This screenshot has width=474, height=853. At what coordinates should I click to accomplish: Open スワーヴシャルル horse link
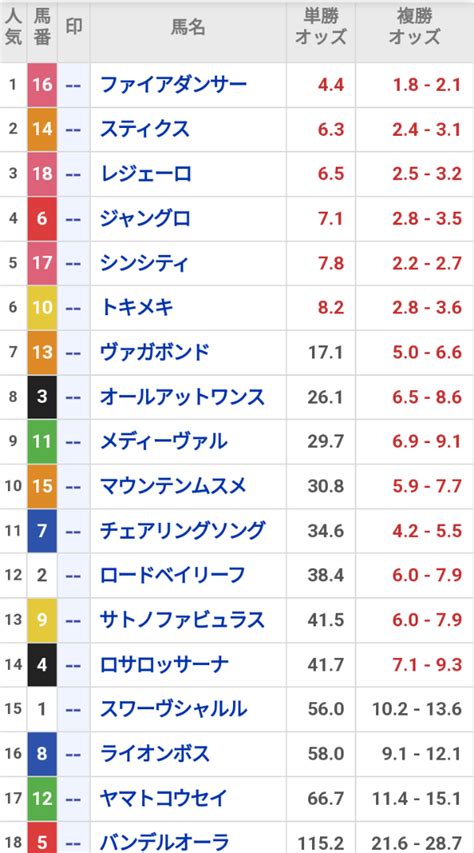coord(174,709)
